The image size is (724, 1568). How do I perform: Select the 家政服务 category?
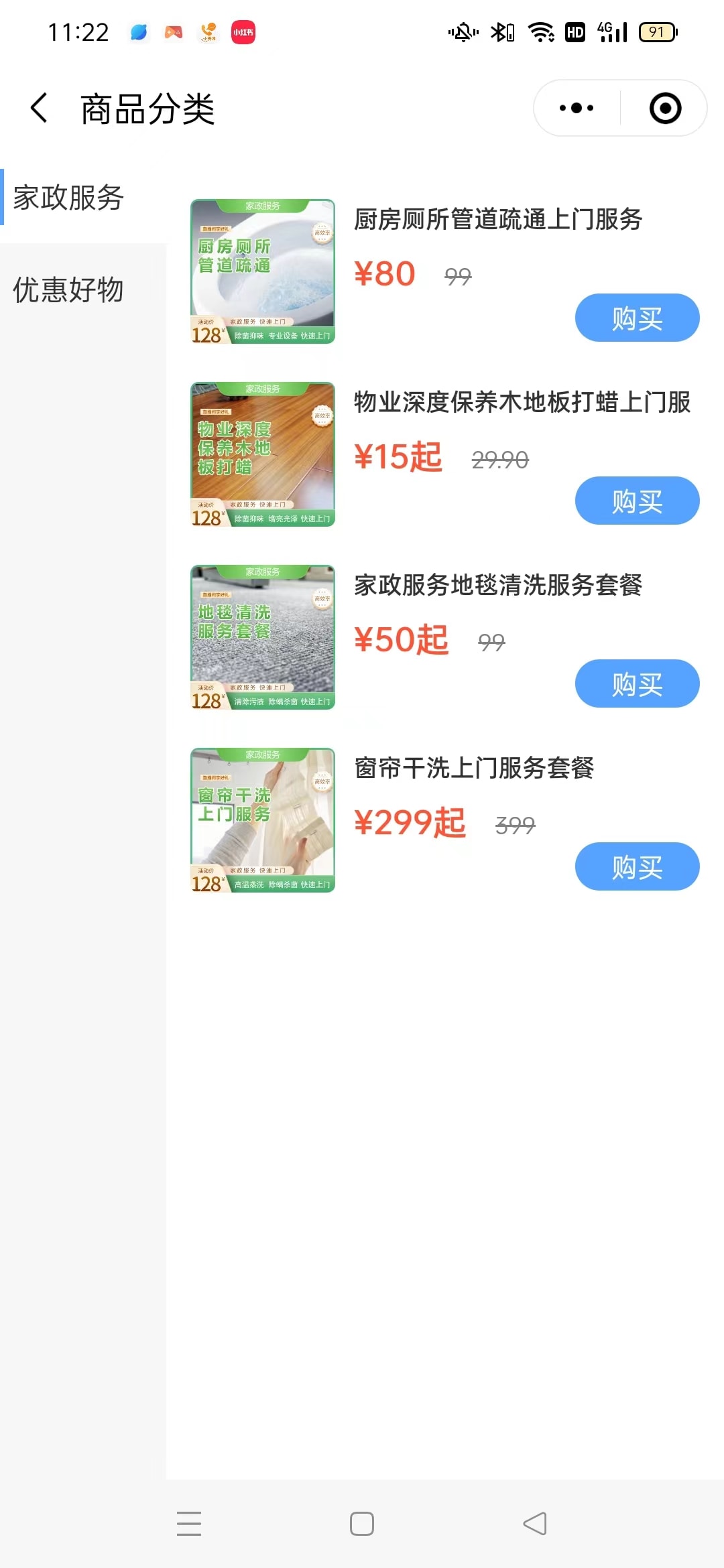click(x=69, y=198)
